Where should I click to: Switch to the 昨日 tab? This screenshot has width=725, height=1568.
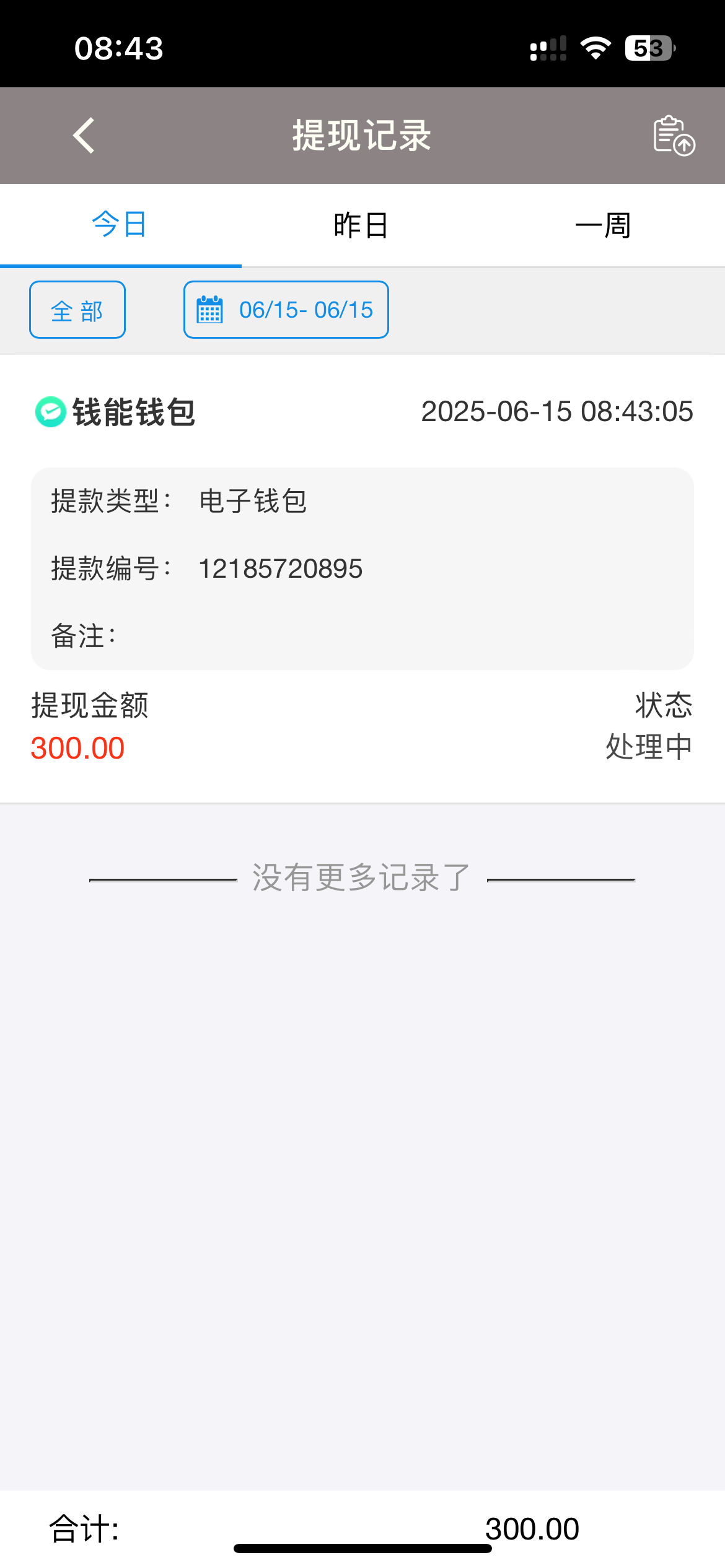point(361,225)
